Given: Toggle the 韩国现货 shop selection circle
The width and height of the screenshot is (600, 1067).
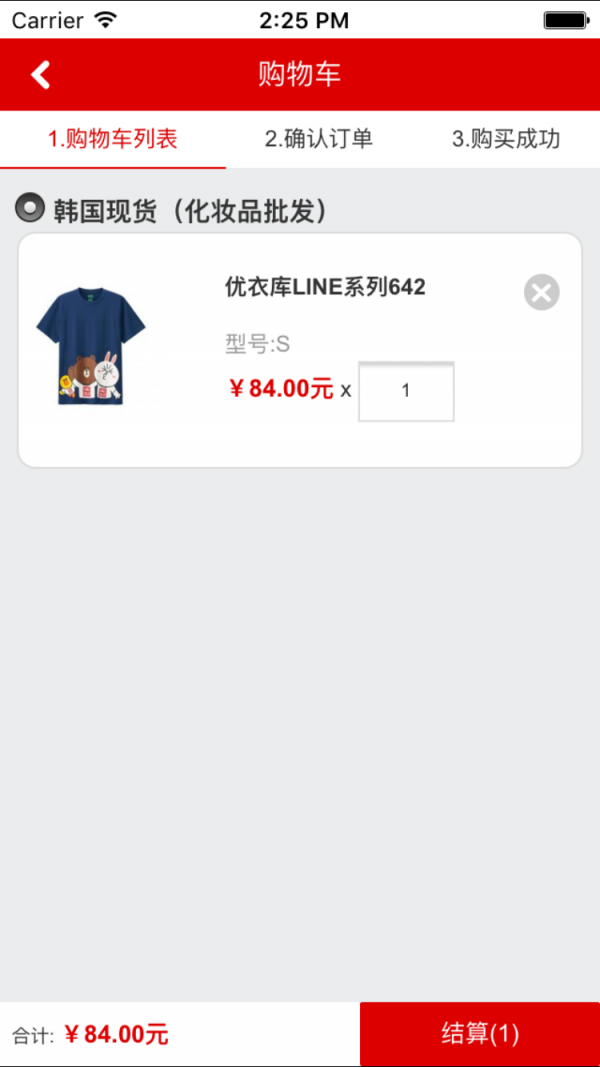Looking at the screenshot, I should point(30,209).
